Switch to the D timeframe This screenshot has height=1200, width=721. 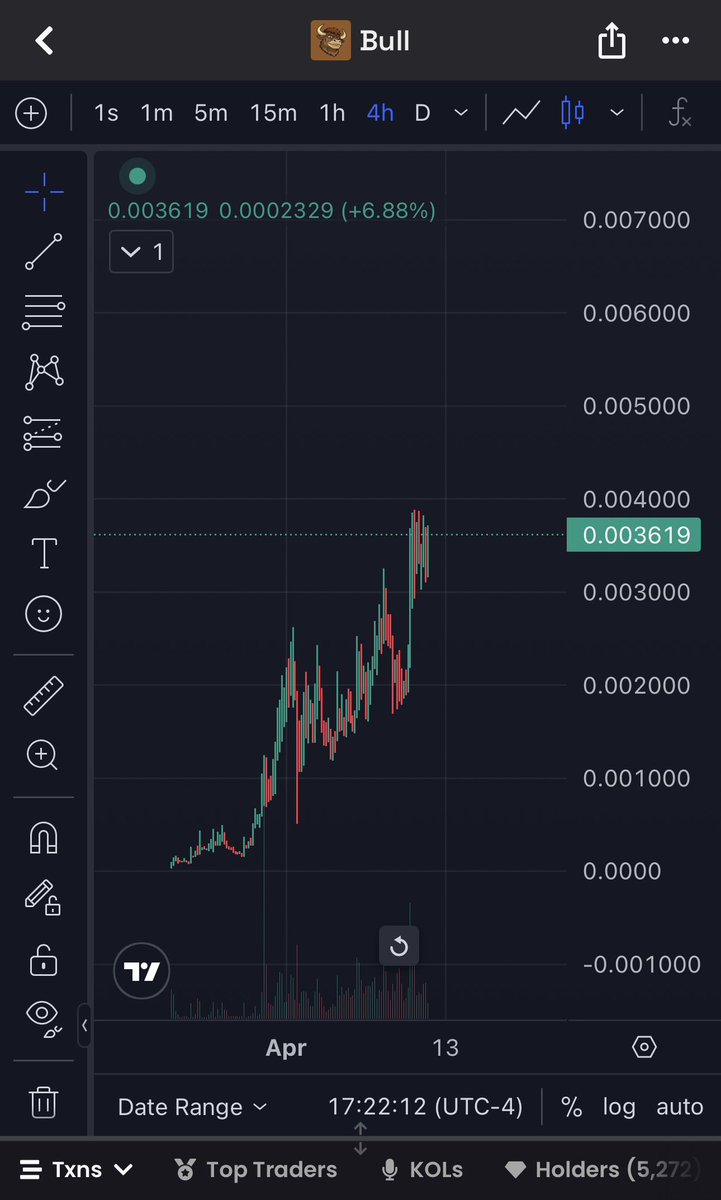pyautogui.click(x=422, y=113)
